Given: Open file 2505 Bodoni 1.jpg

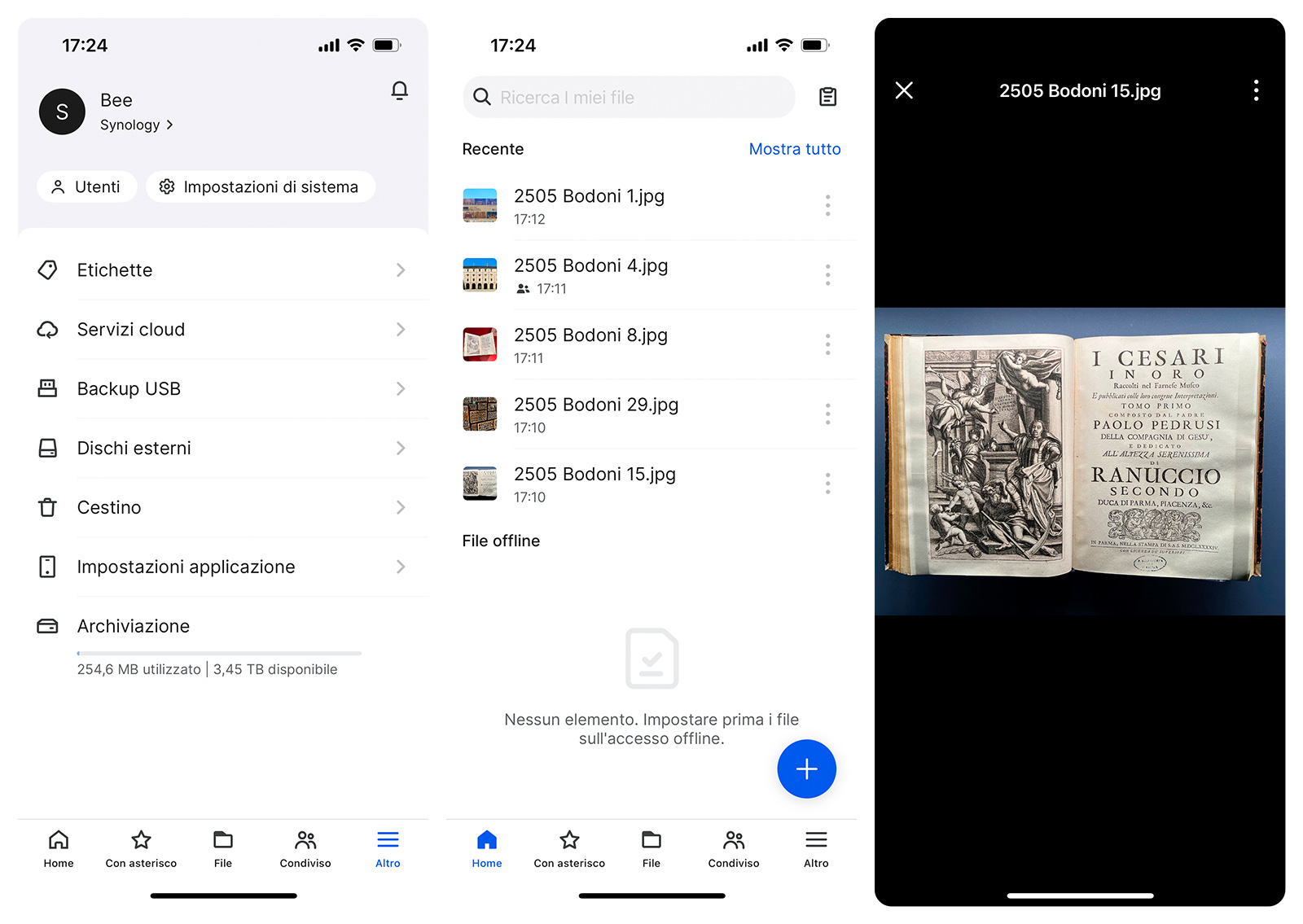Looking at the screenshot, I should pos(588,205).
